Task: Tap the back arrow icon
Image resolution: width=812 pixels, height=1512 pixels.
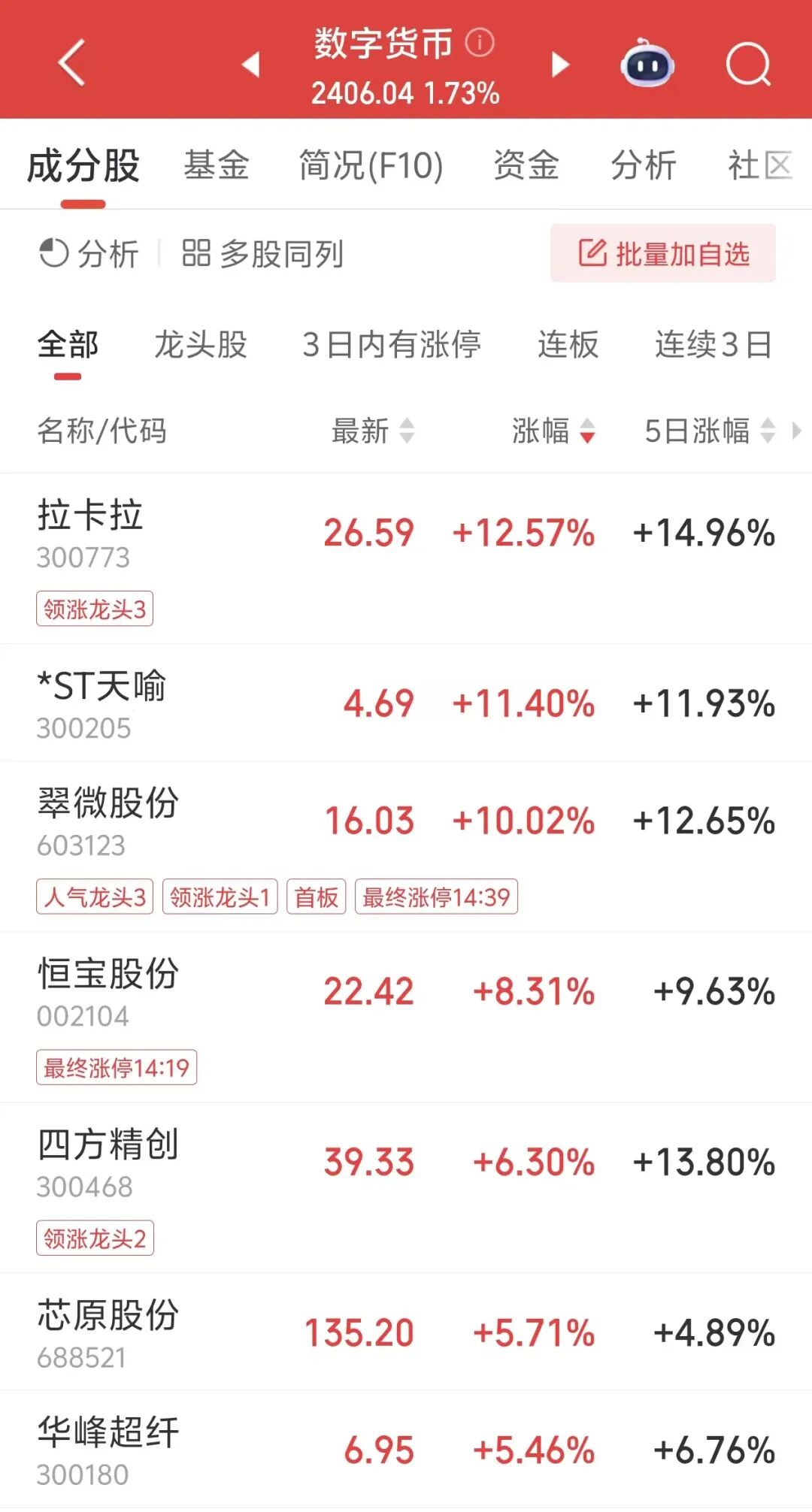Action: [71, 64]
